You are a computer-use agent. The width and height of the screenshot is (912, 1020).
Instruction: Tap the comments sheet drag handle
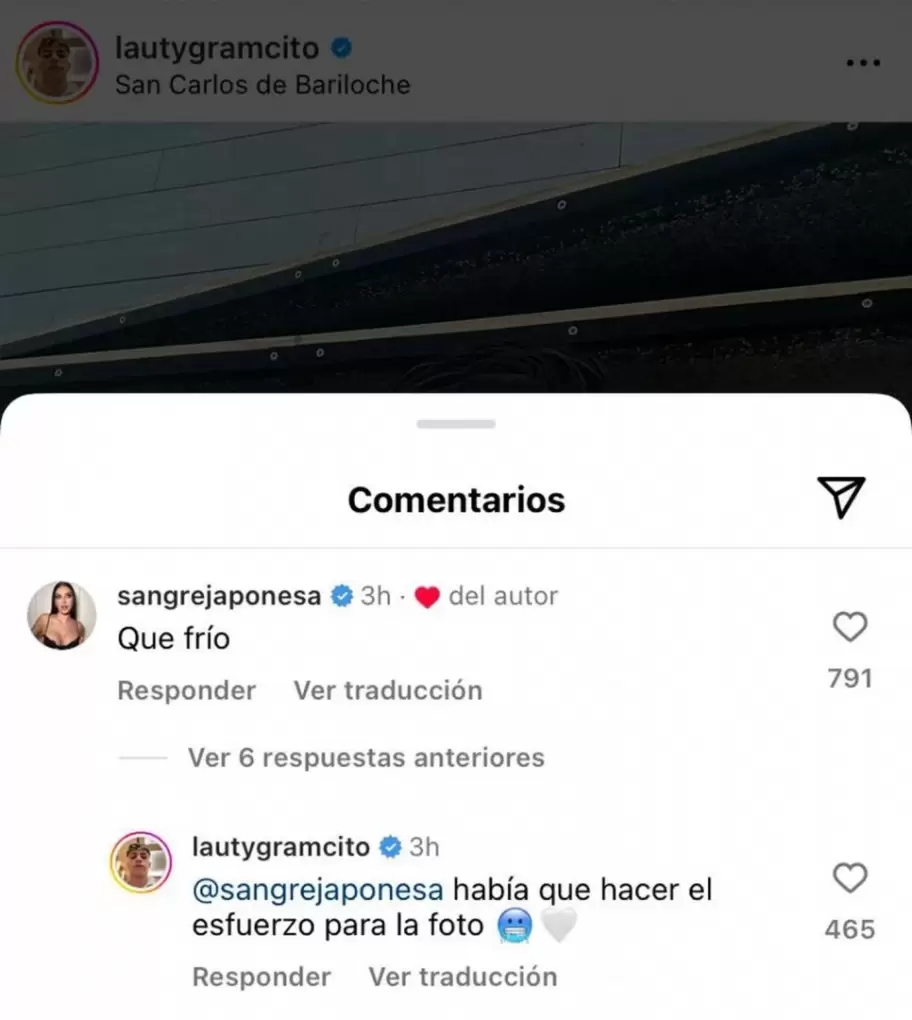pyautogui.click(x=456, y=424)
